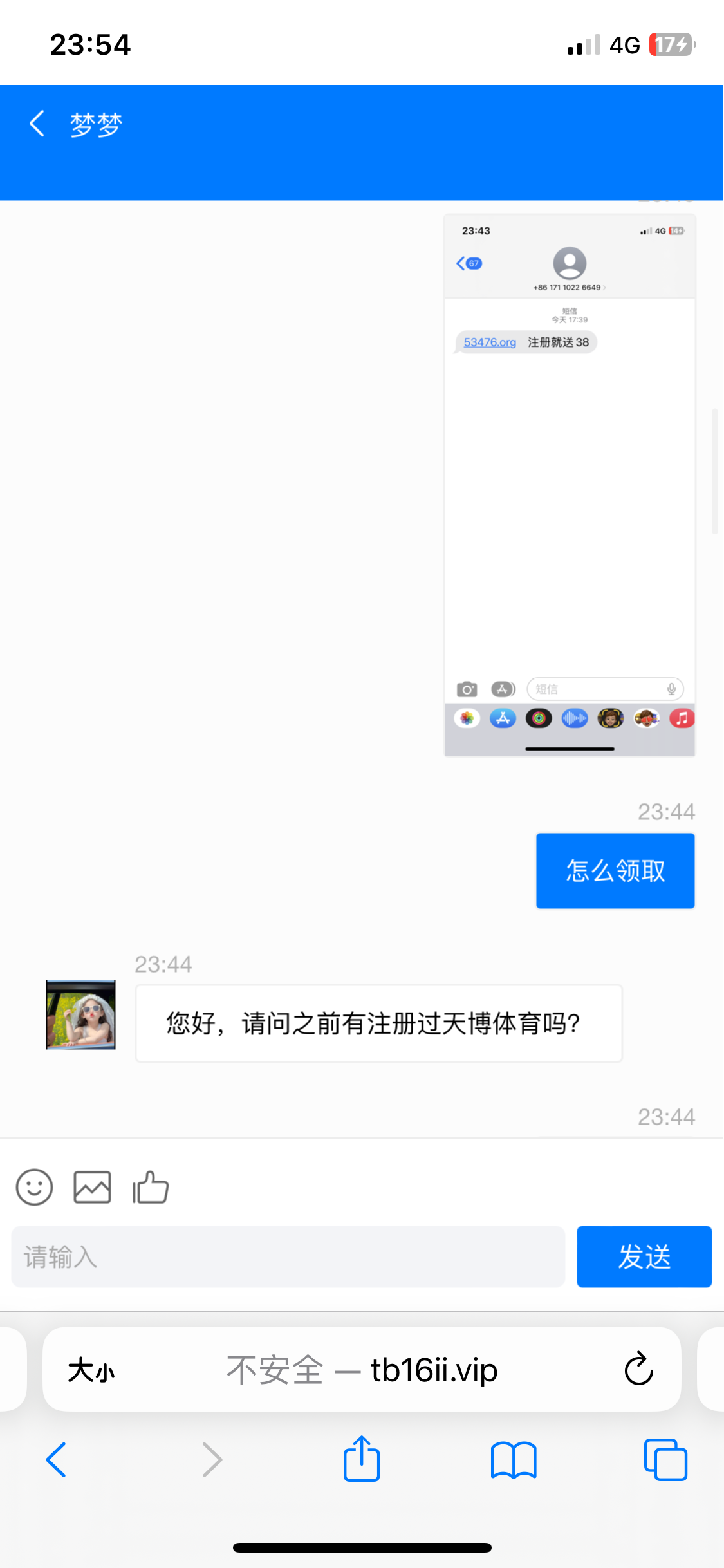This screenshot has width=724, height=1568.
Task: Open the 大小 page settings menu
Action: tap(91, 1370)
